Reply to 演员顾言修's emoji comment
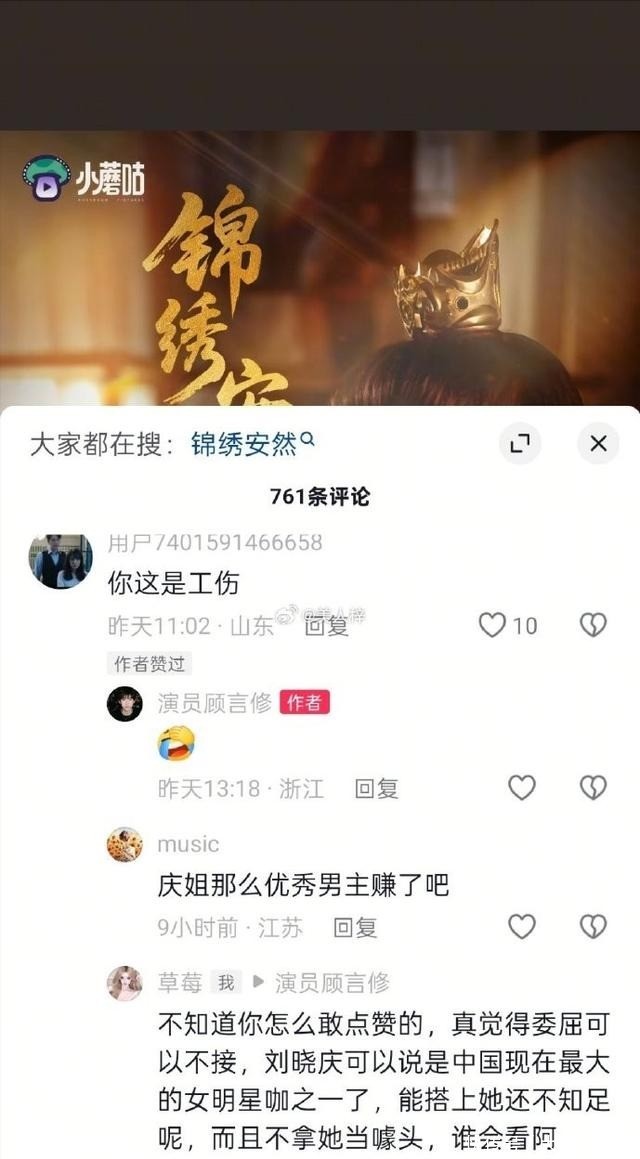This screenshot has height=1159, width=640. pos(376,788)
